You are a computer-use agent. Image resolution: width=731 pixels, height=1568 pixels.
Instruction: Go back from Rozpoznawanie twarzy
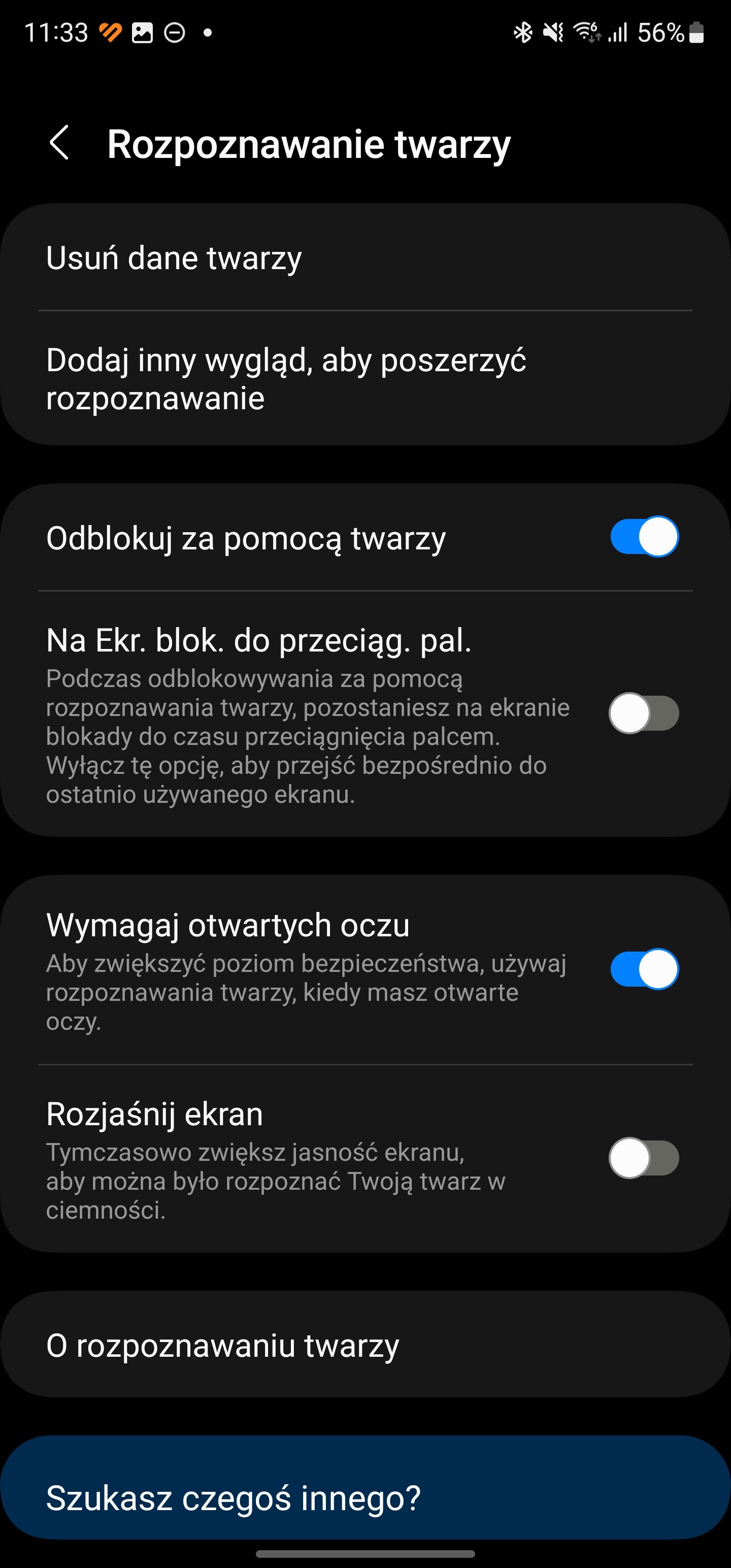[x=59, y=144]
